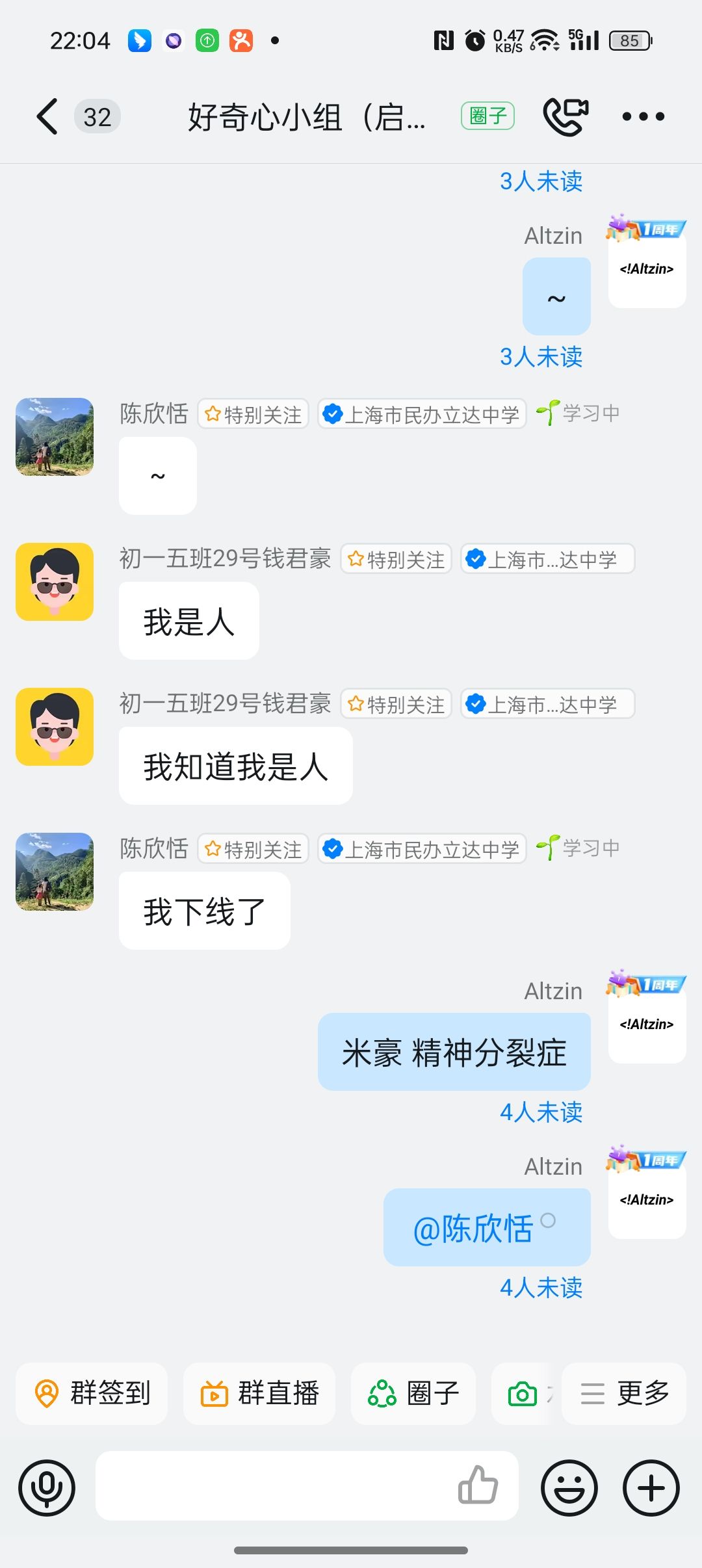Go back to the message list
This screenshot has height=1568, width=702.
(x=47, y=117)
